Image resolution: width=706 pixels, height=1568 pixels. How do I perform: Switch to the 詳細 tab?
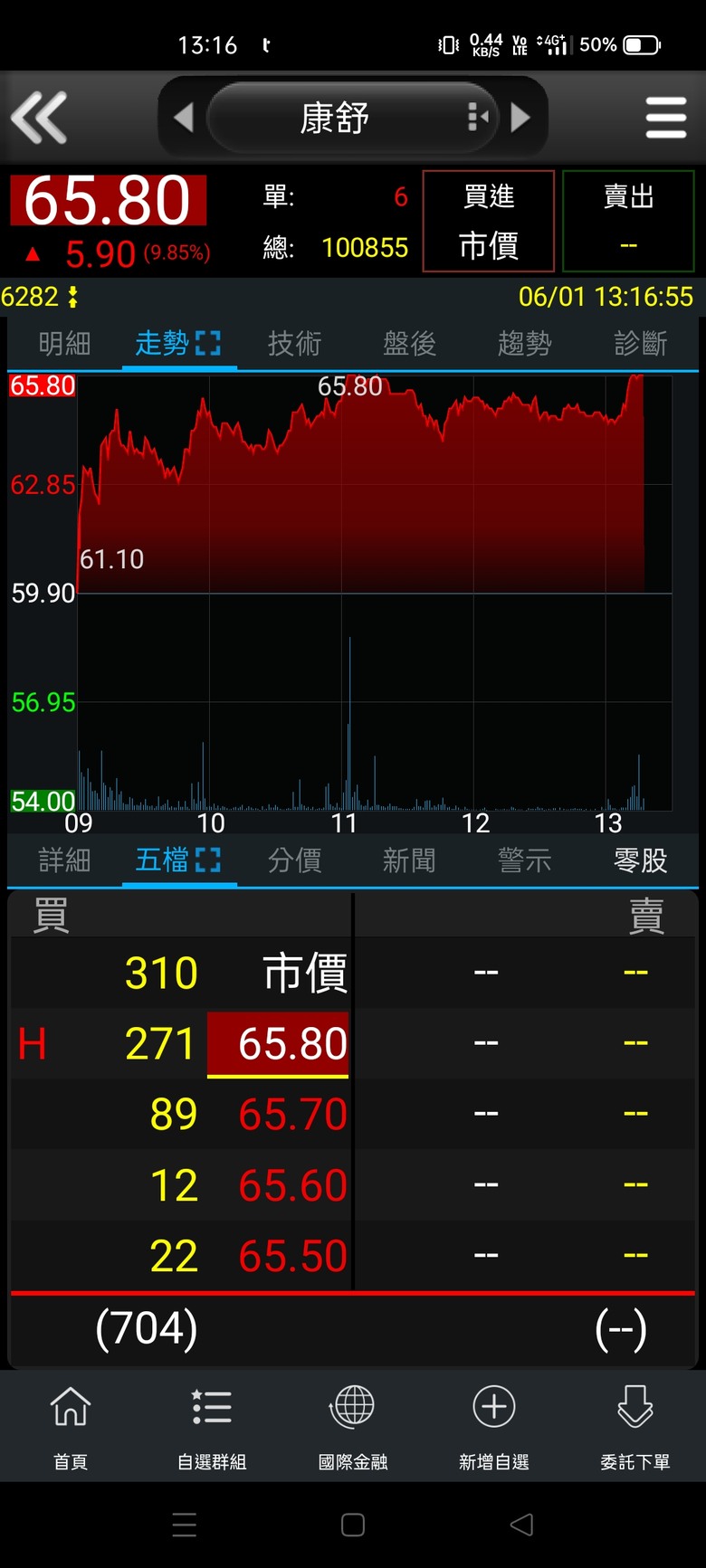(64, 860)
